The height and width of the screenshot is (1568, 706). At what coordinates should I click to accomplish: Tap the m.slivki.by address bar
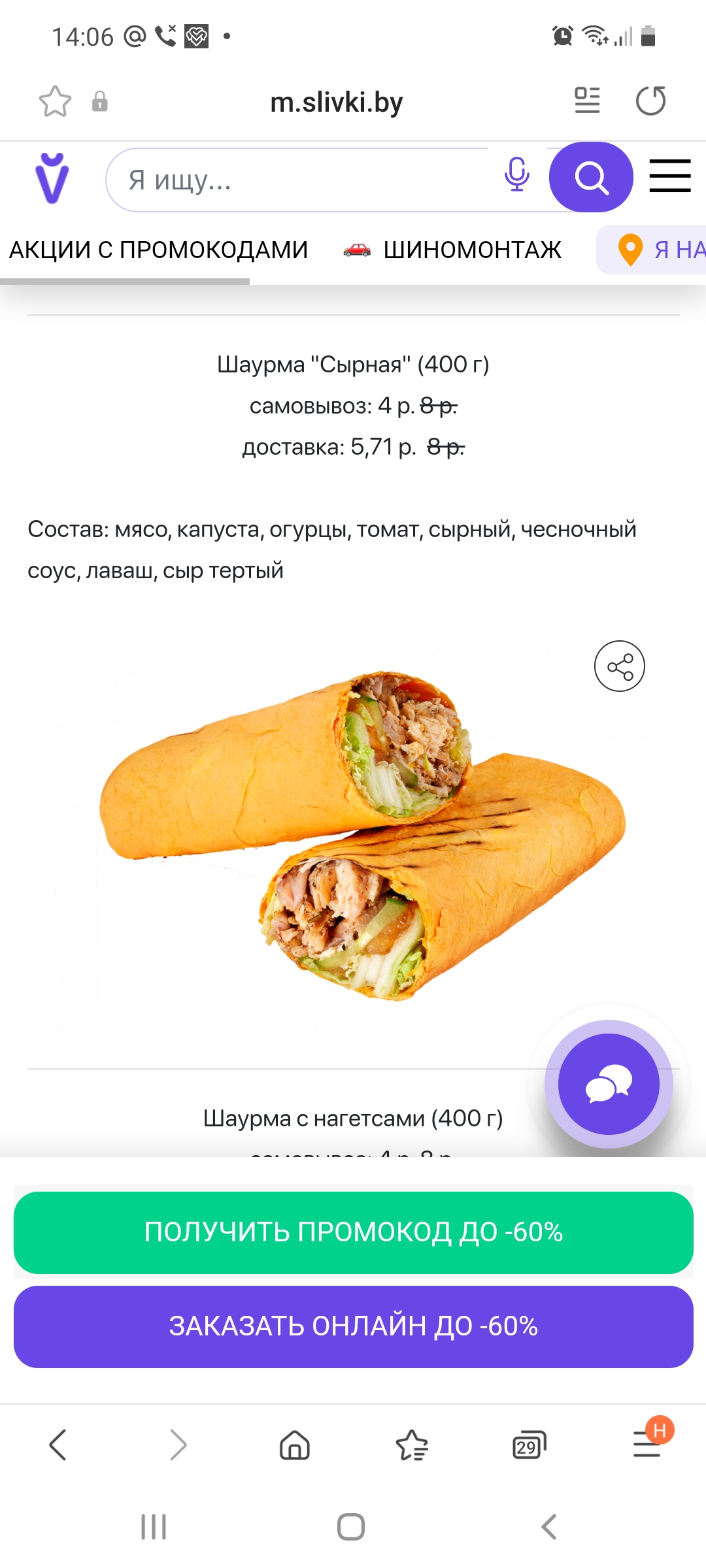tap(336, 103)
